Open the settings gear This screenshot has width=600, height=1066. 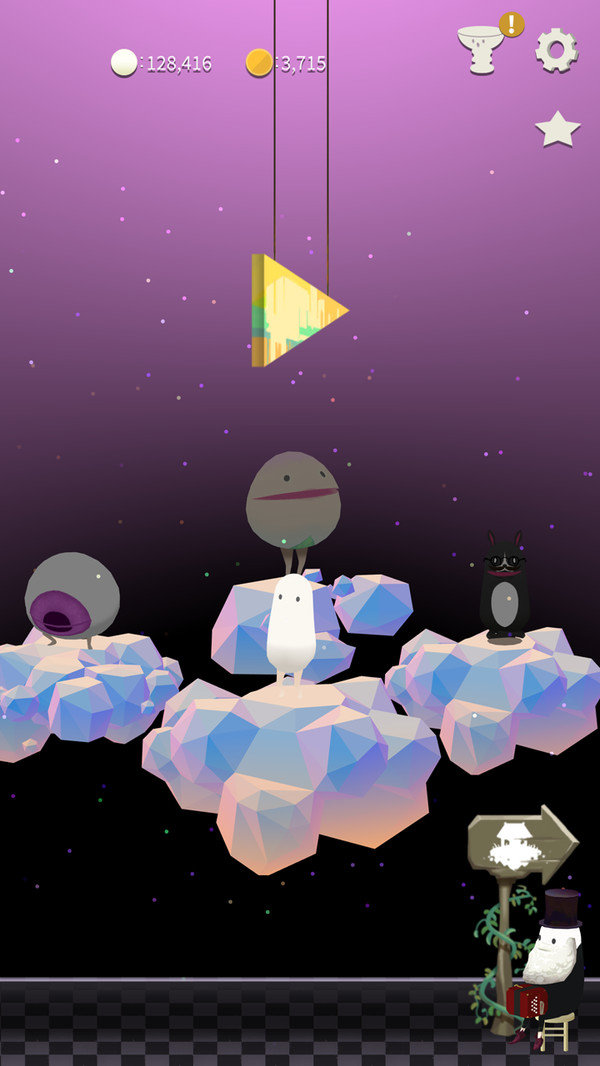556,49
